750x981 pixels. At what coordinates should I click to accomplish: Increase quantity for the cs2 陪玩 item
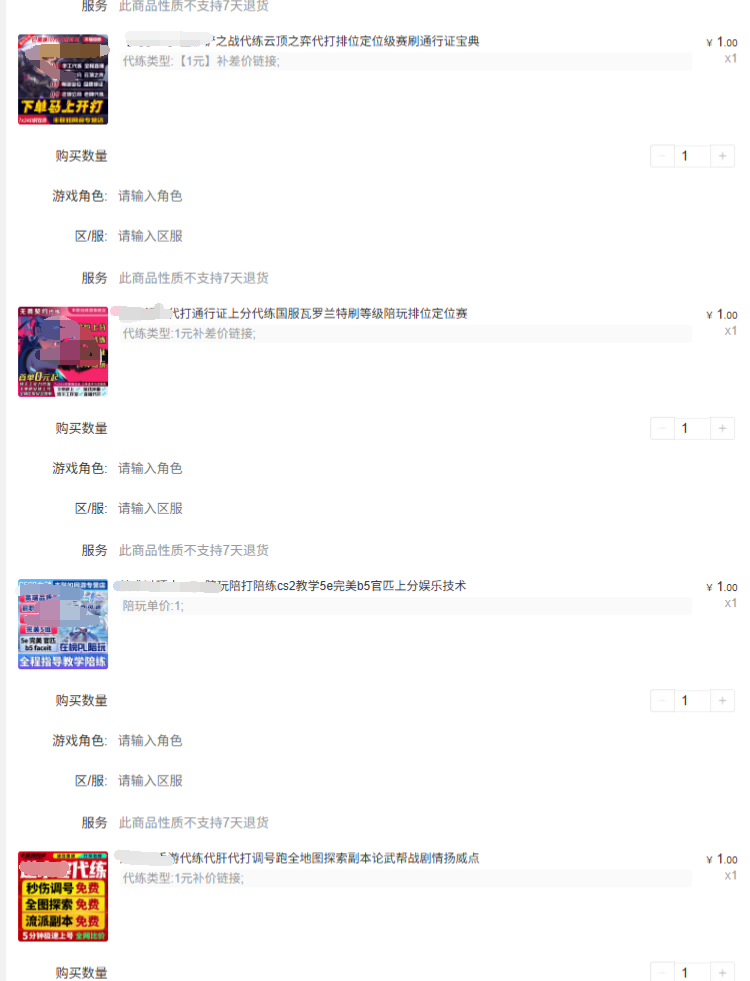coord(723,700)
